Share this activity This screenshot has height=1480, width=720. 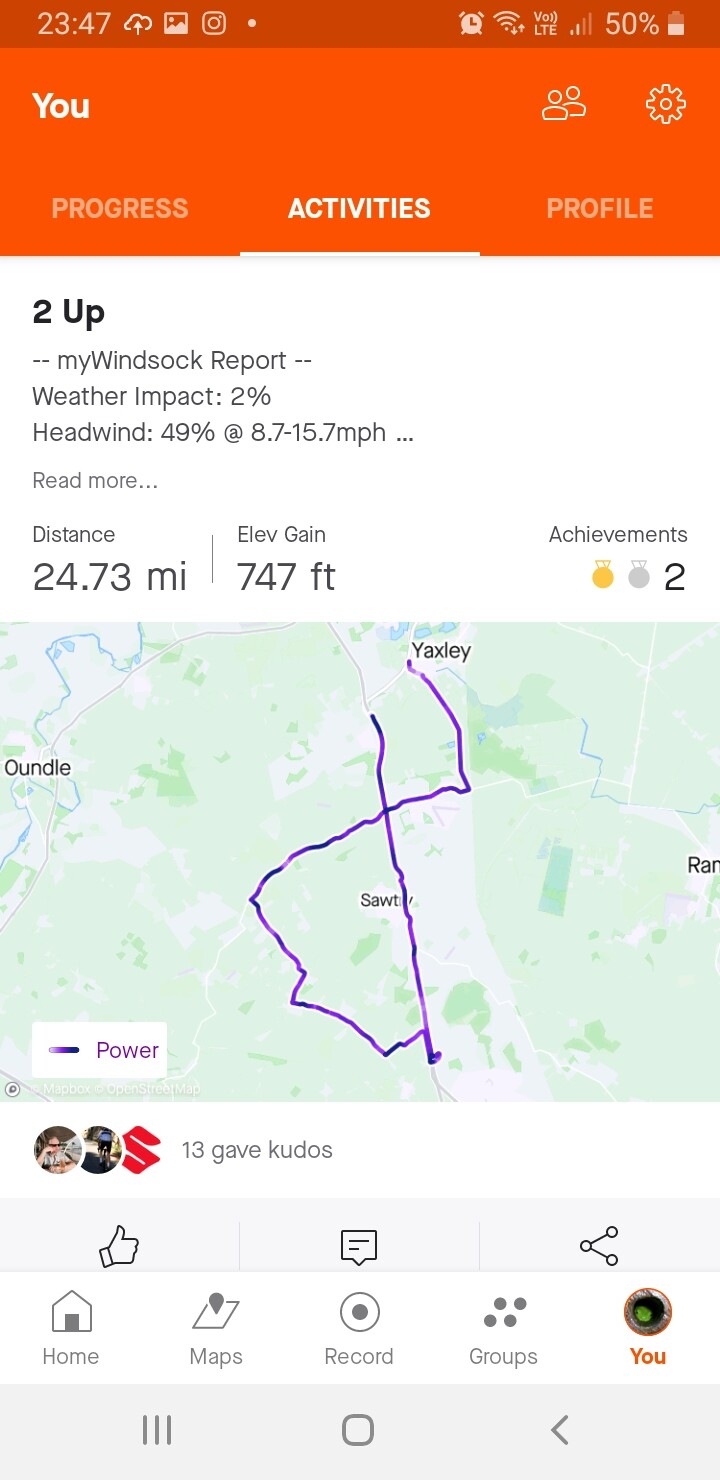click(x=599, y=1246)
